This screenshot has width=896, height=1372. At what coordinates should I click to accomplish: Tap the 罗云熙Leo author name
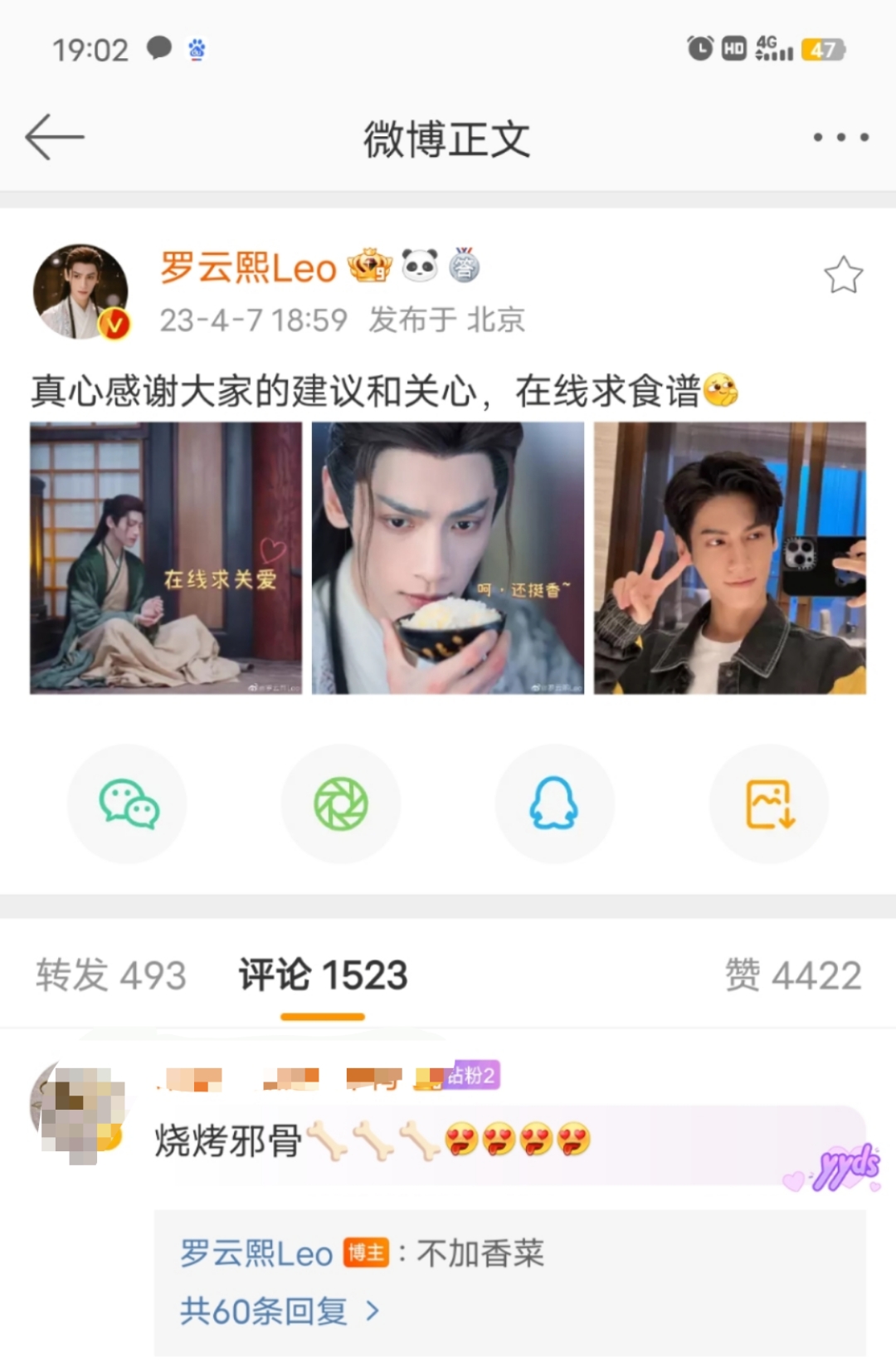(x=248, y=268)
